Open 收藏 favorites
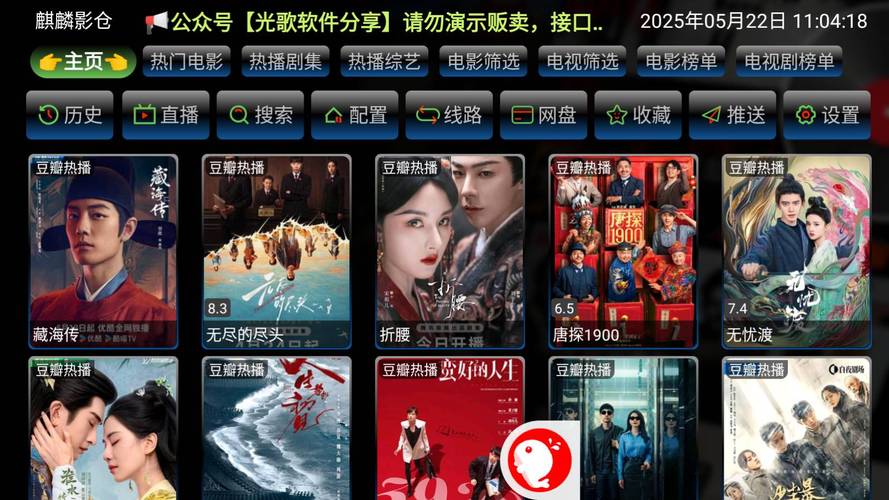Image resolution: width=889 pixels, height=500 pixels. 638,115
